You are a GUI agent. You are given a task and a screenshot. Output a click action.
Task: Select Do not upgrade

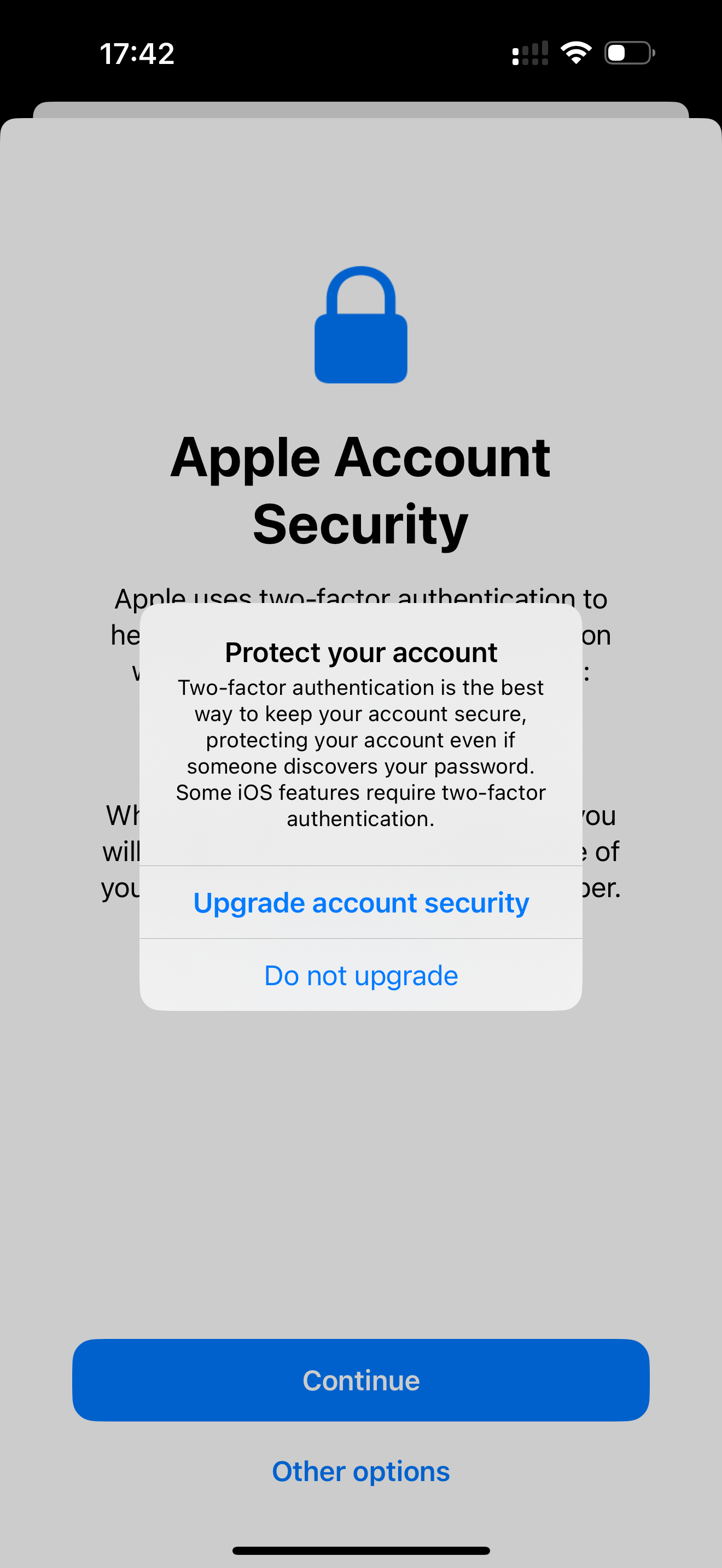(x=361, y=975)
